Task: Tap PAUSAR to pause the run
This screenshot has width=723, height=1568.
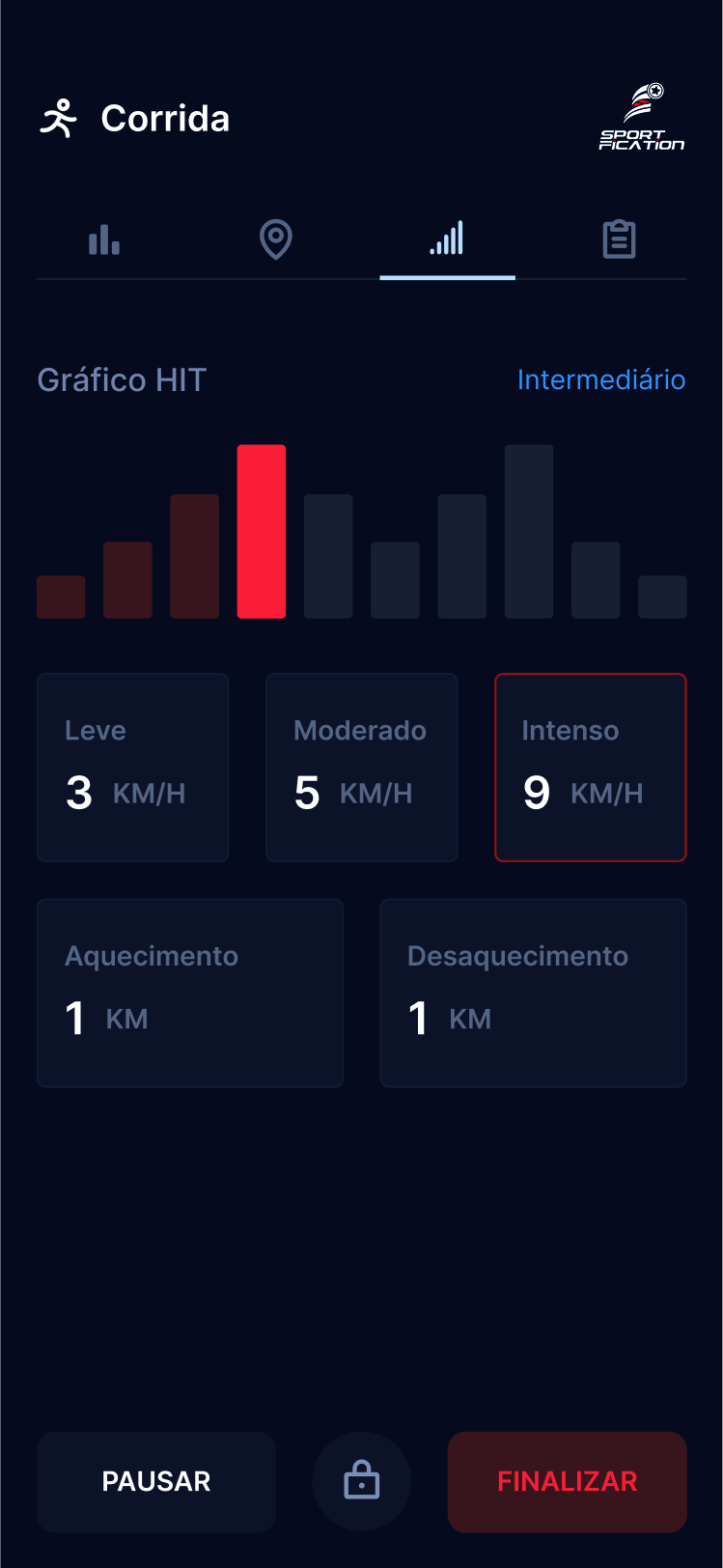Action: click(x=156, y=1482)
